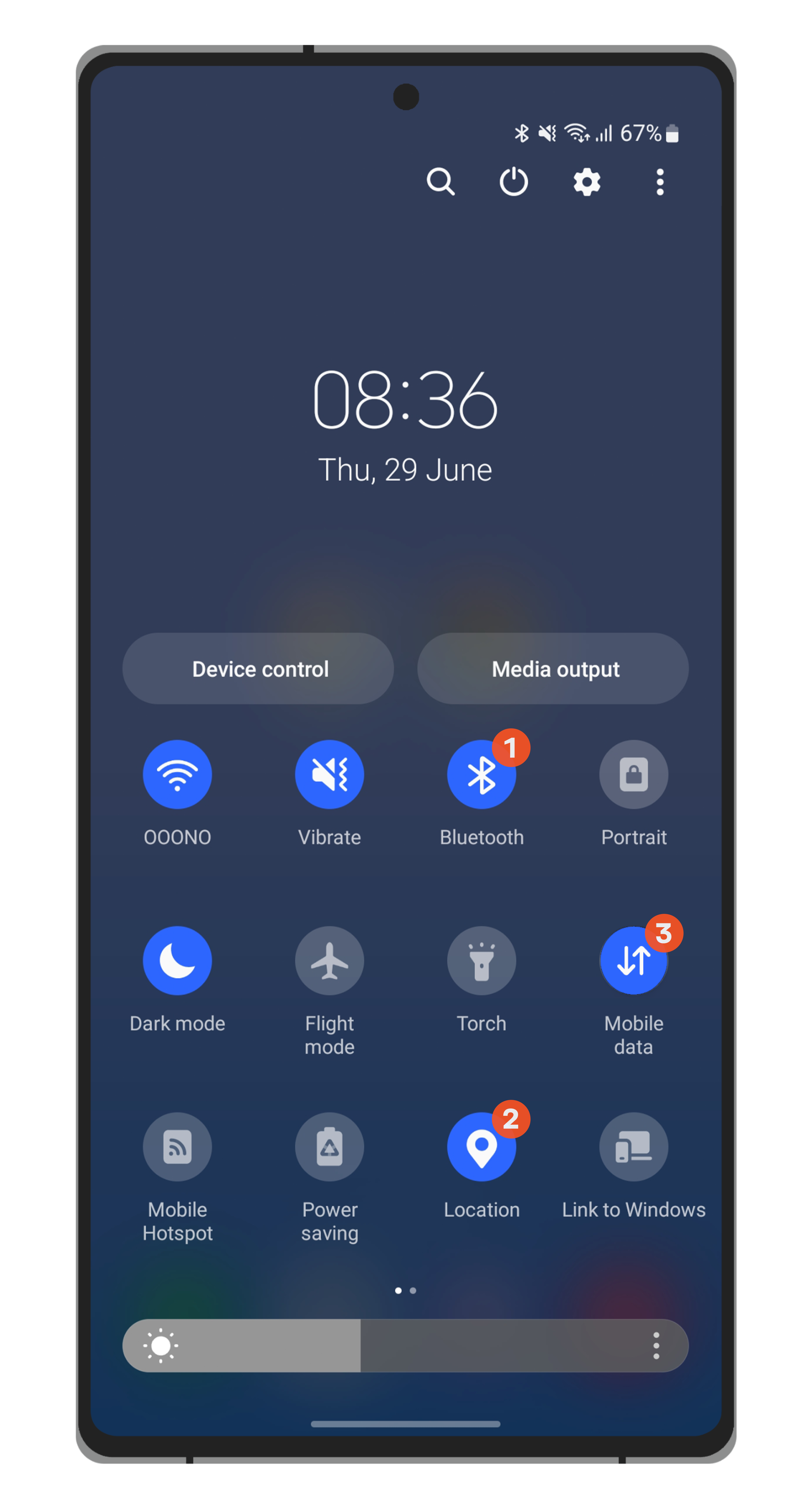Turn on Power saving

[x=329, y=1147]
